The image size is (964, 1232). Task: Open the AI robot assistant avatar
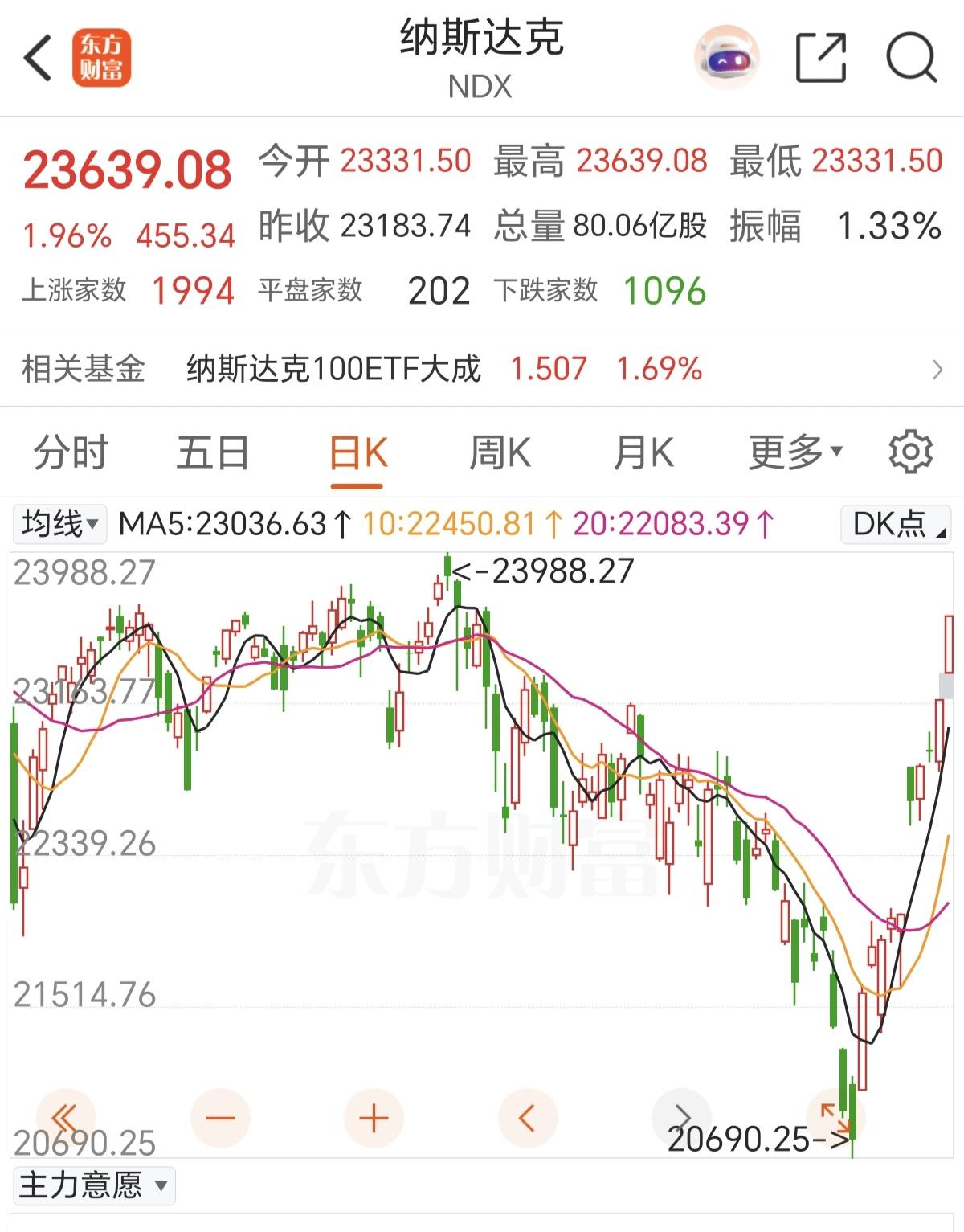(x=727, y=58)
